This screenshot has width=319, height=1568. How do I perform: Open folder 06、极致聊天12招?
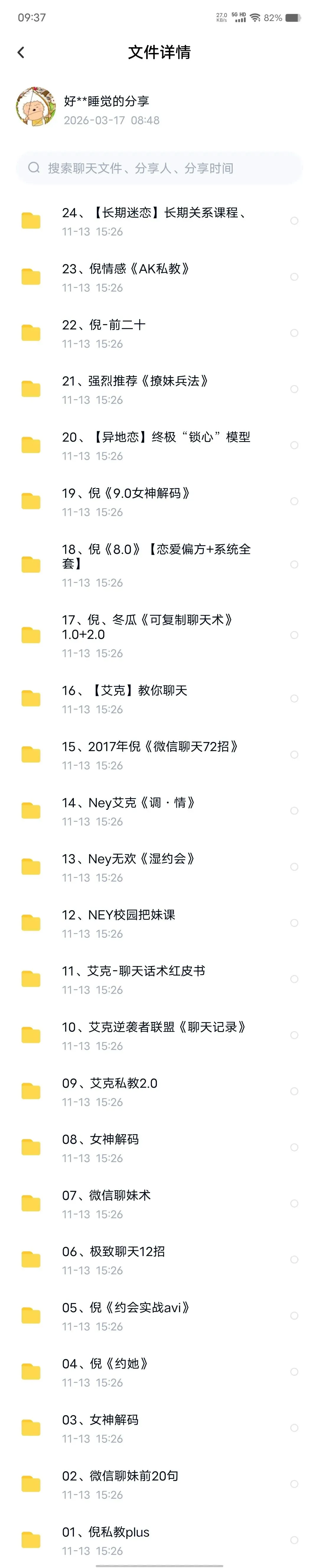tap(159, 1259)
